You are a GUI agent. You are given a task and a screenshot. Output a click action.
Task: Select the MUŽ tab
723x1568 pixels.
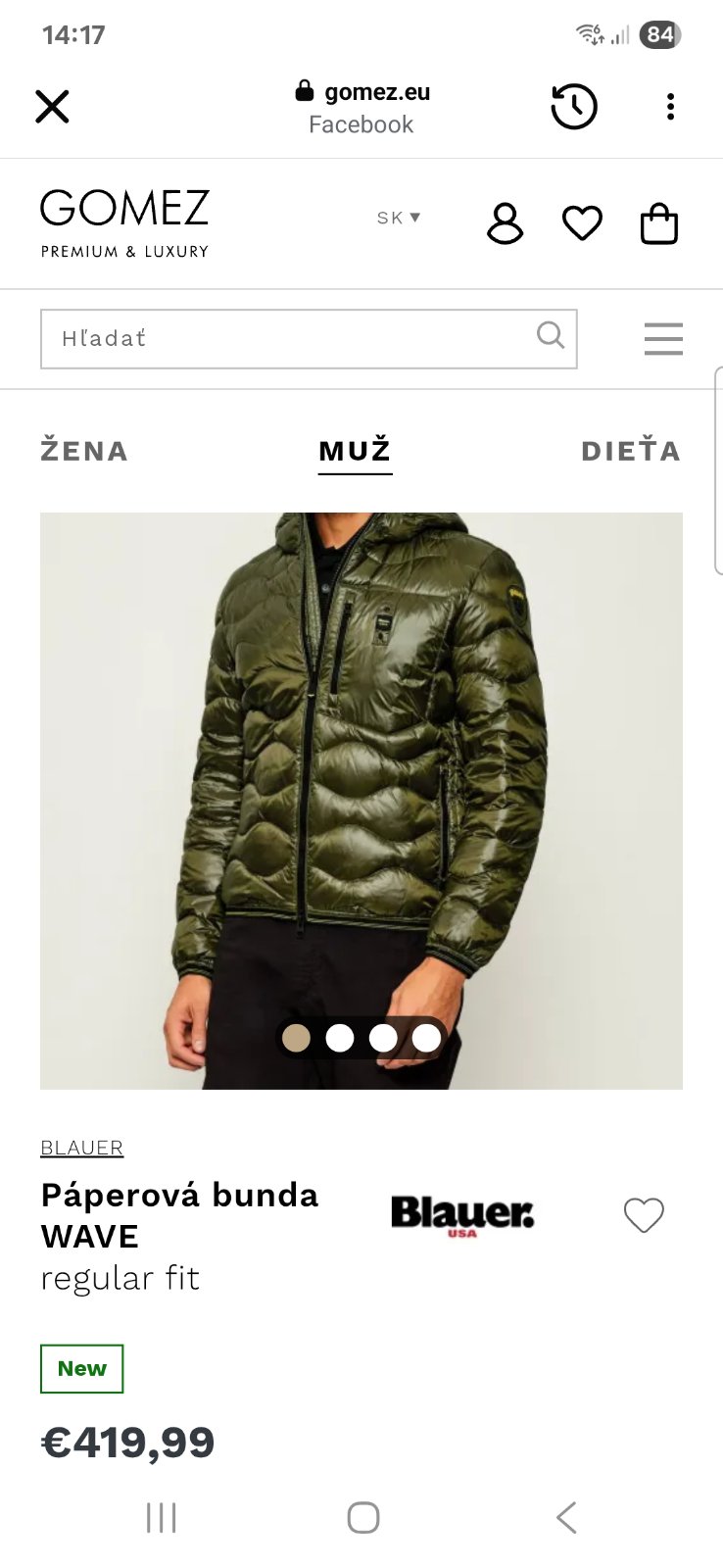(355, 451)
